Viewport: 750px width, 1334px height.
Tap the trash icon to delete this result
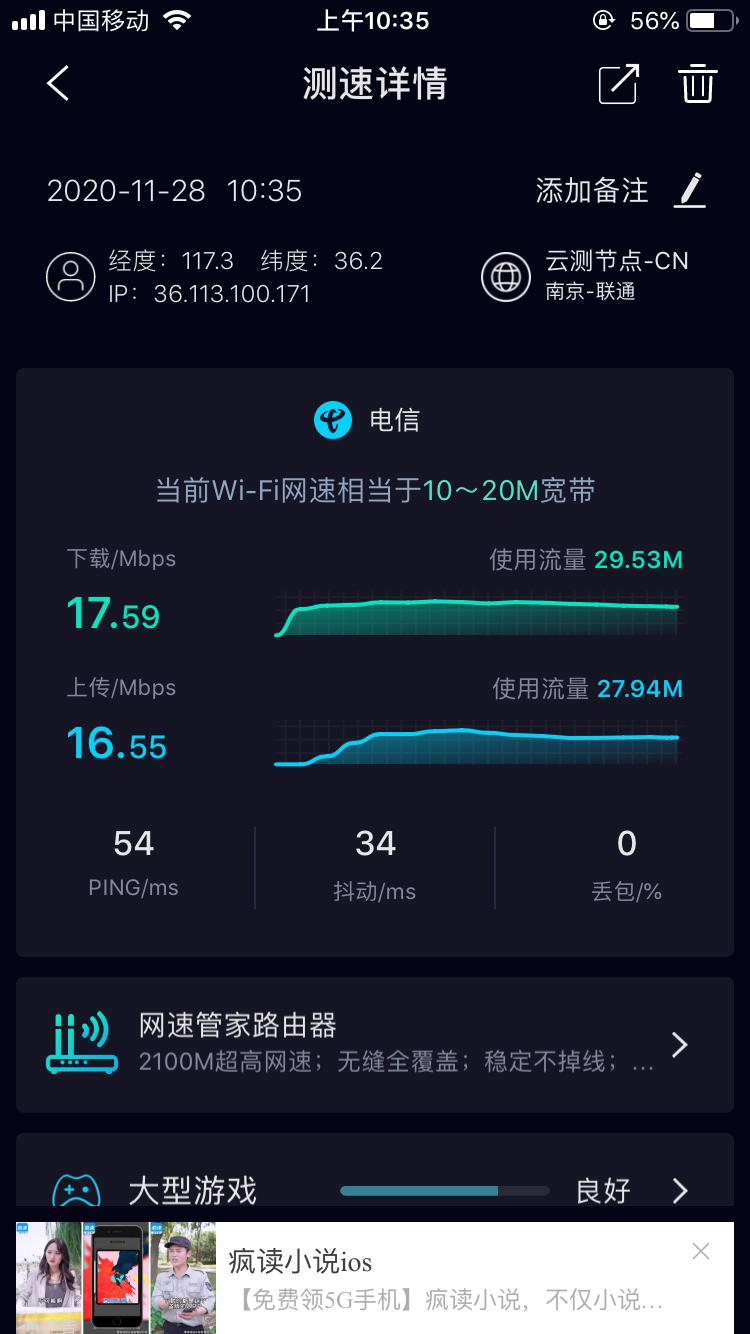[x=698, y=85]
